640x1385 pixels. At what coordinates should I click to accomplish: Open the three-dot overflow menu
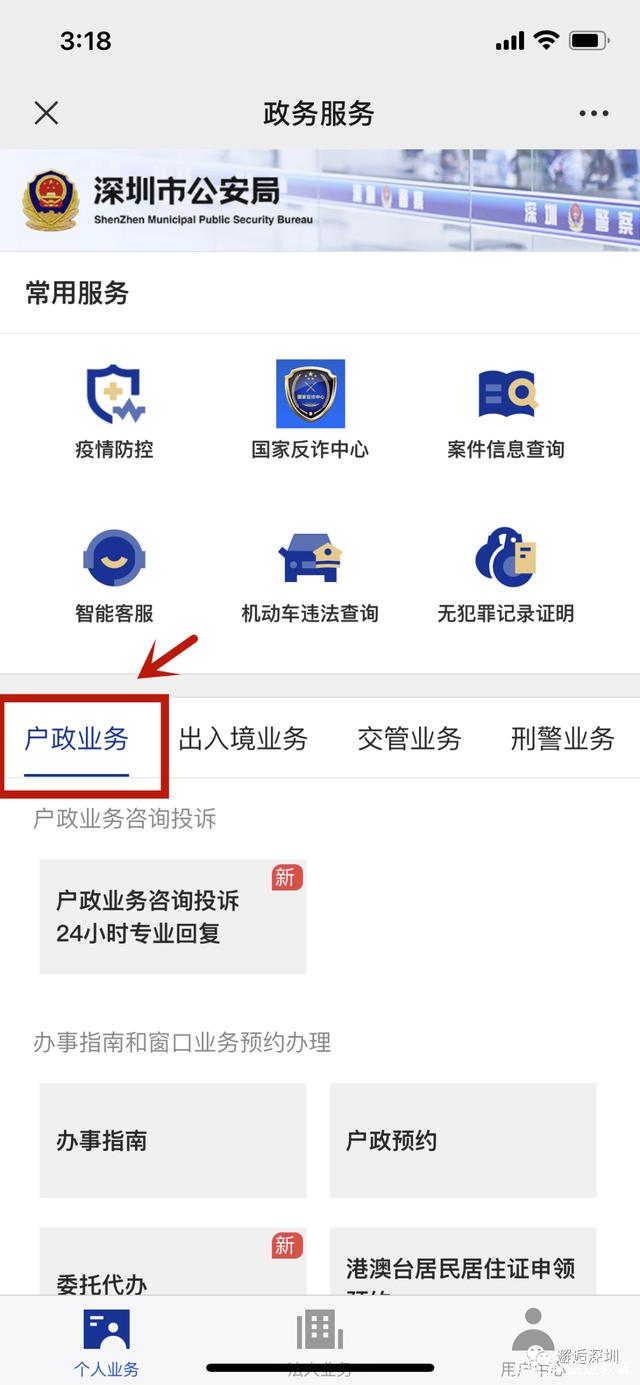pyautogui.click(x=593, y=113)
